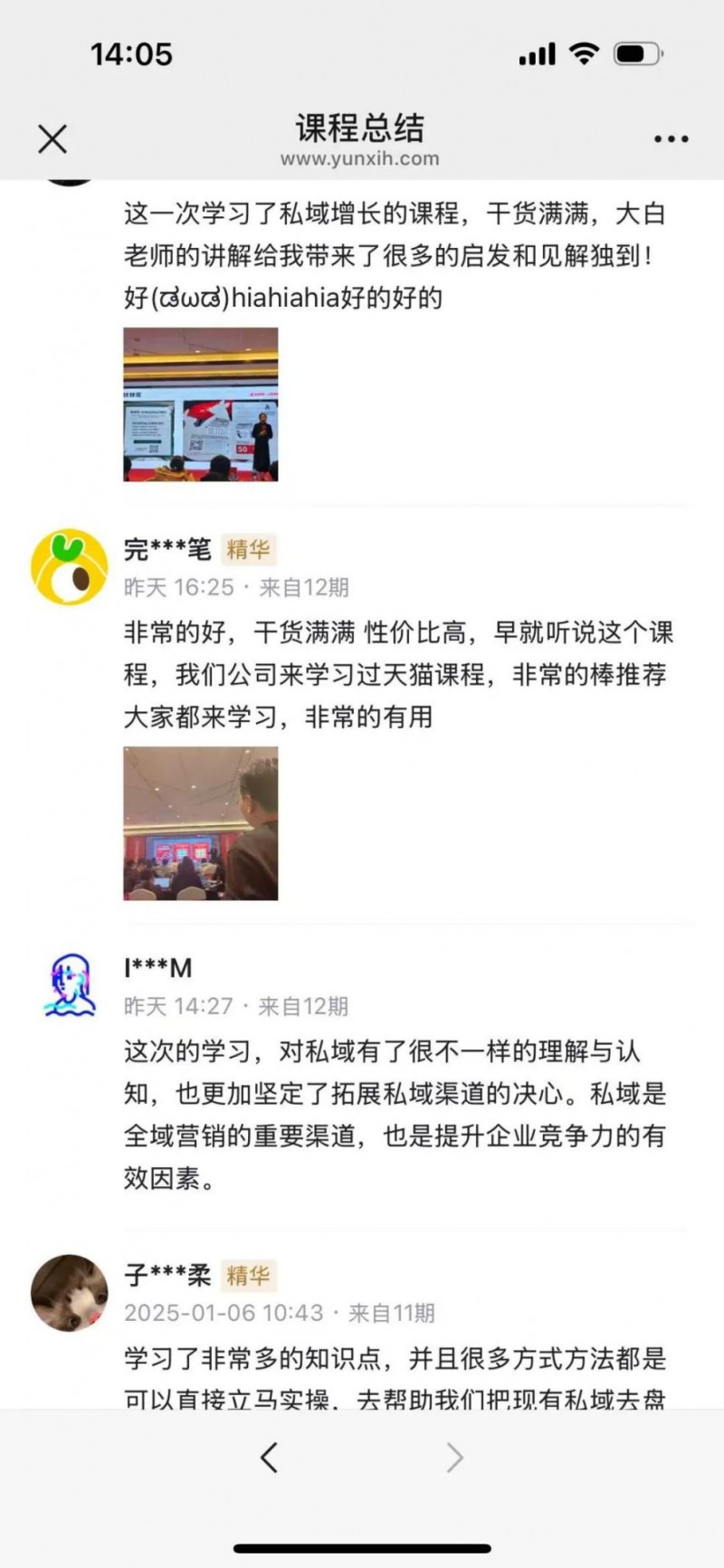The width and height of the screenshot is (724, 1568).
Task: Go back to the previous web page
Action: point(269,1458)
